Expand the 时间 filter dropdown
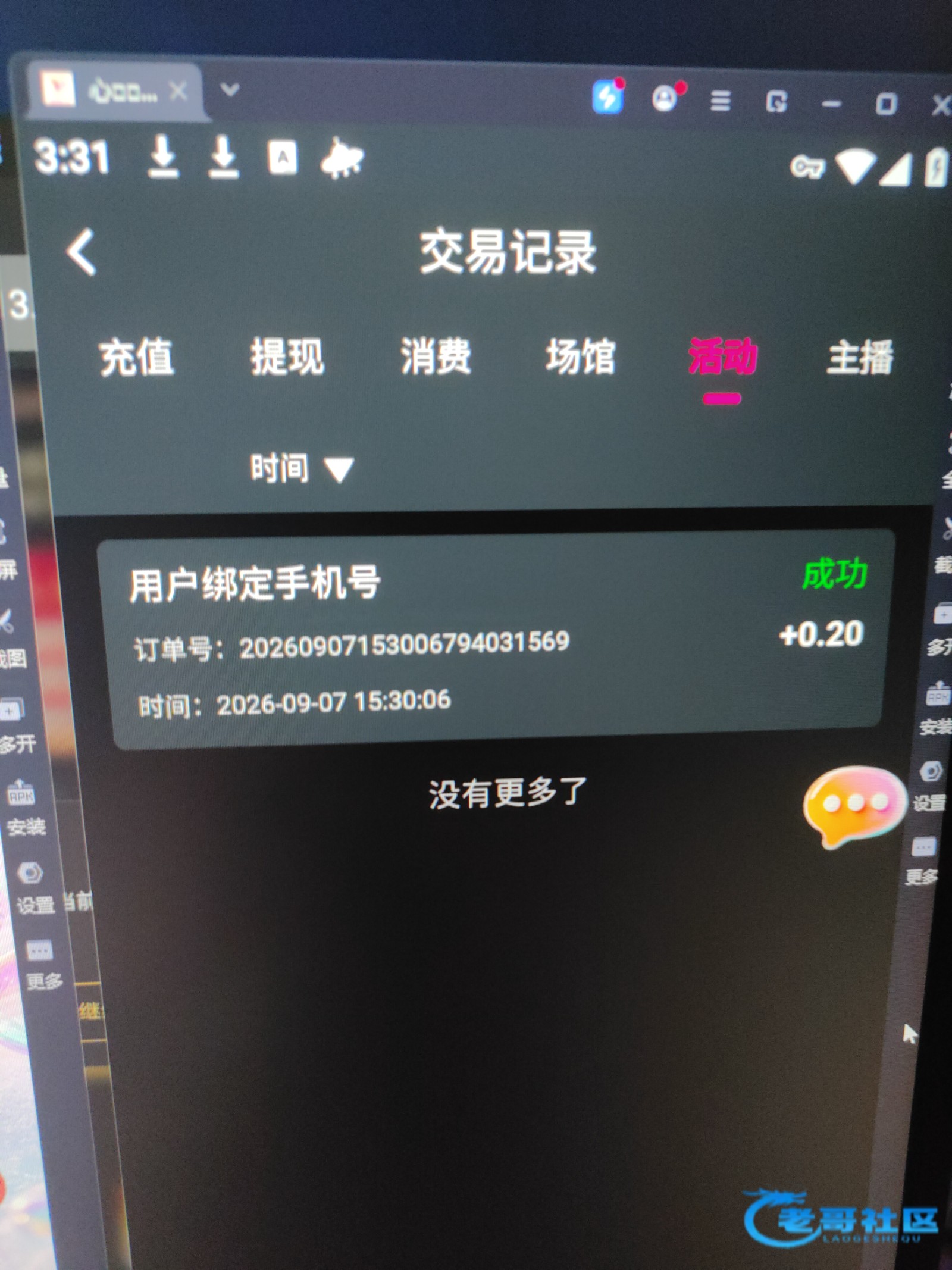Screen dimensions: 952x1270 point(302,468)
